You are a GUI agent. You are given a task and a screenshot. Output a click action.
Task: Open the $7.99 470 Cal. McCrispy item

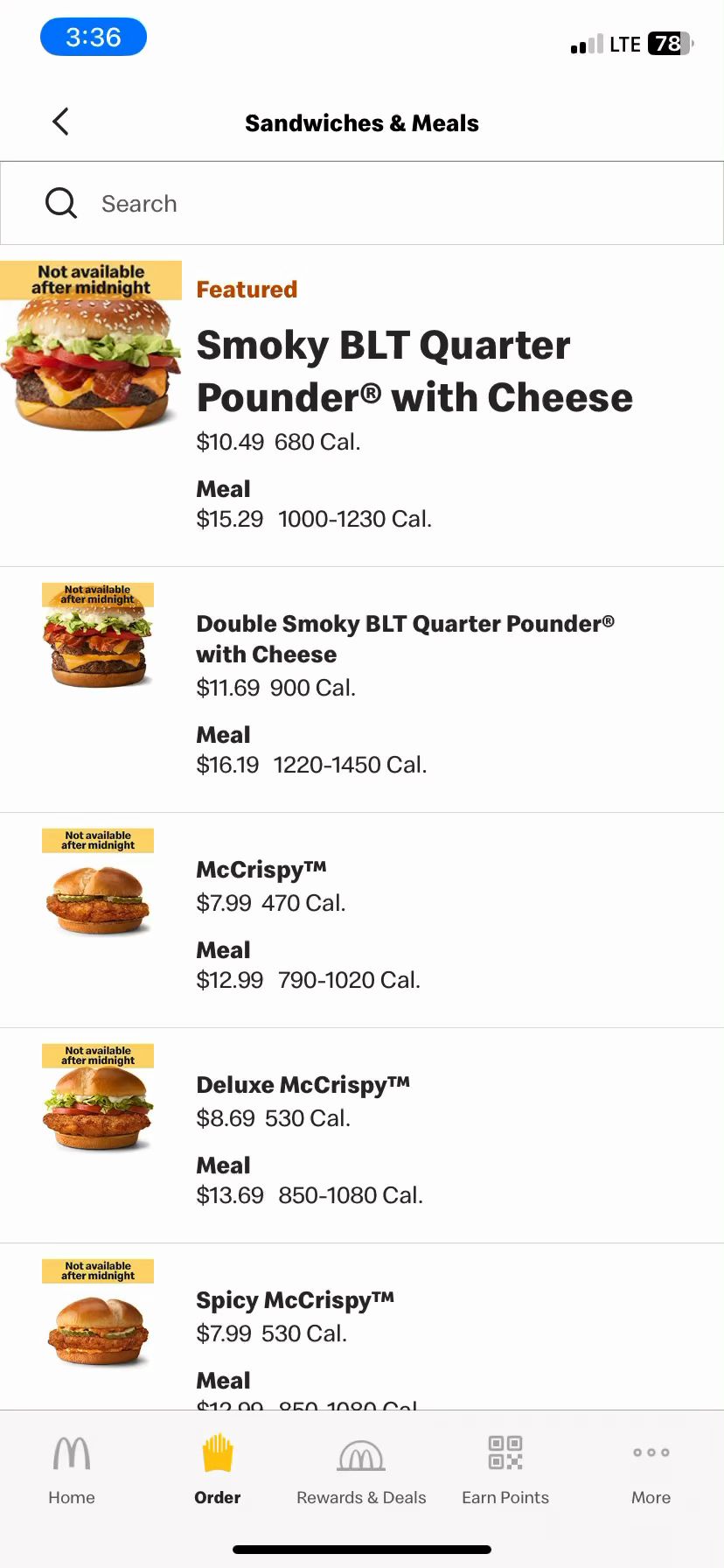(x=261, y=870)
